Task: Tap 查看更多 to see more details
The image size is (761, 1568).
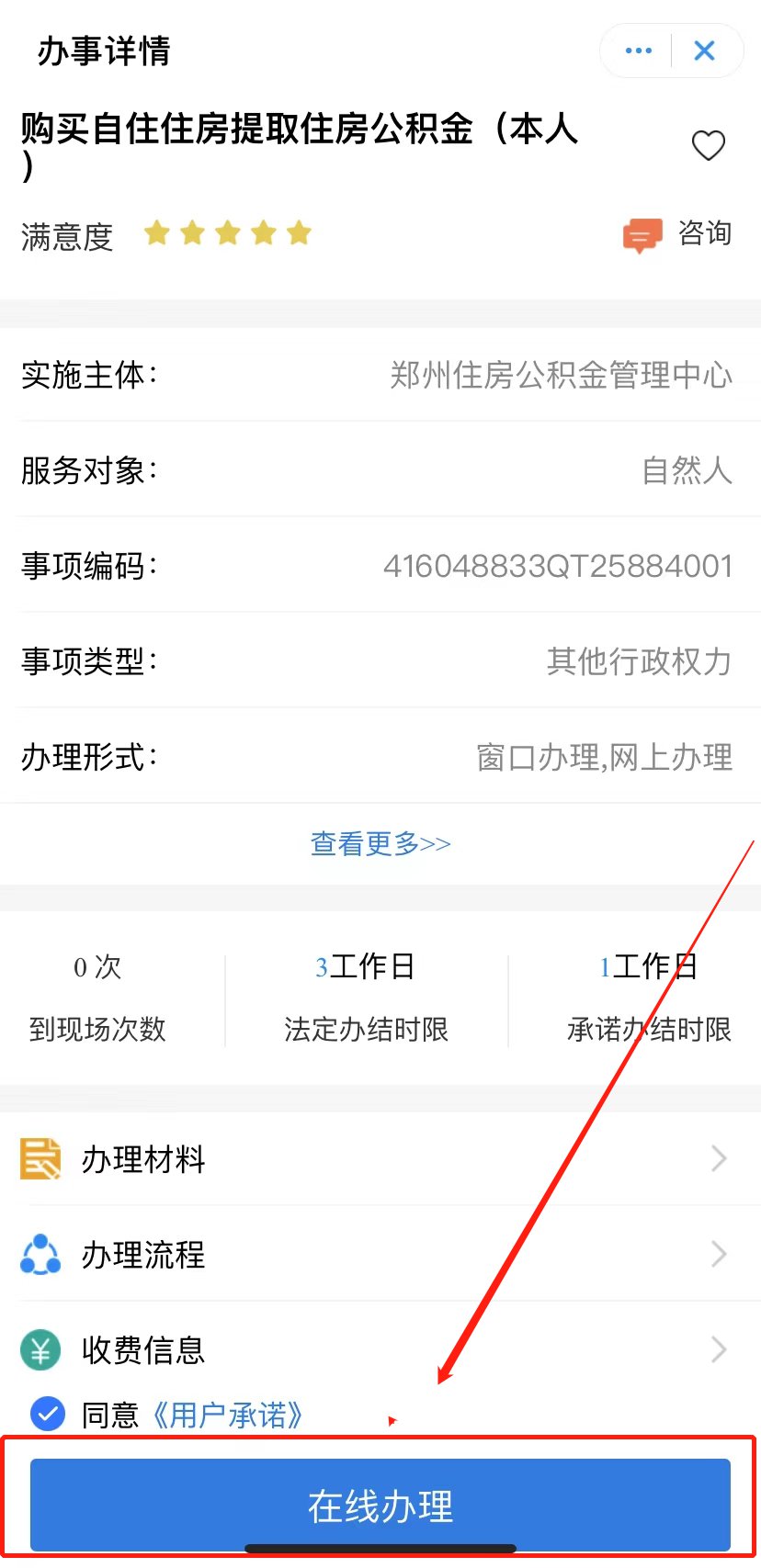Action: tap(380, 843)
